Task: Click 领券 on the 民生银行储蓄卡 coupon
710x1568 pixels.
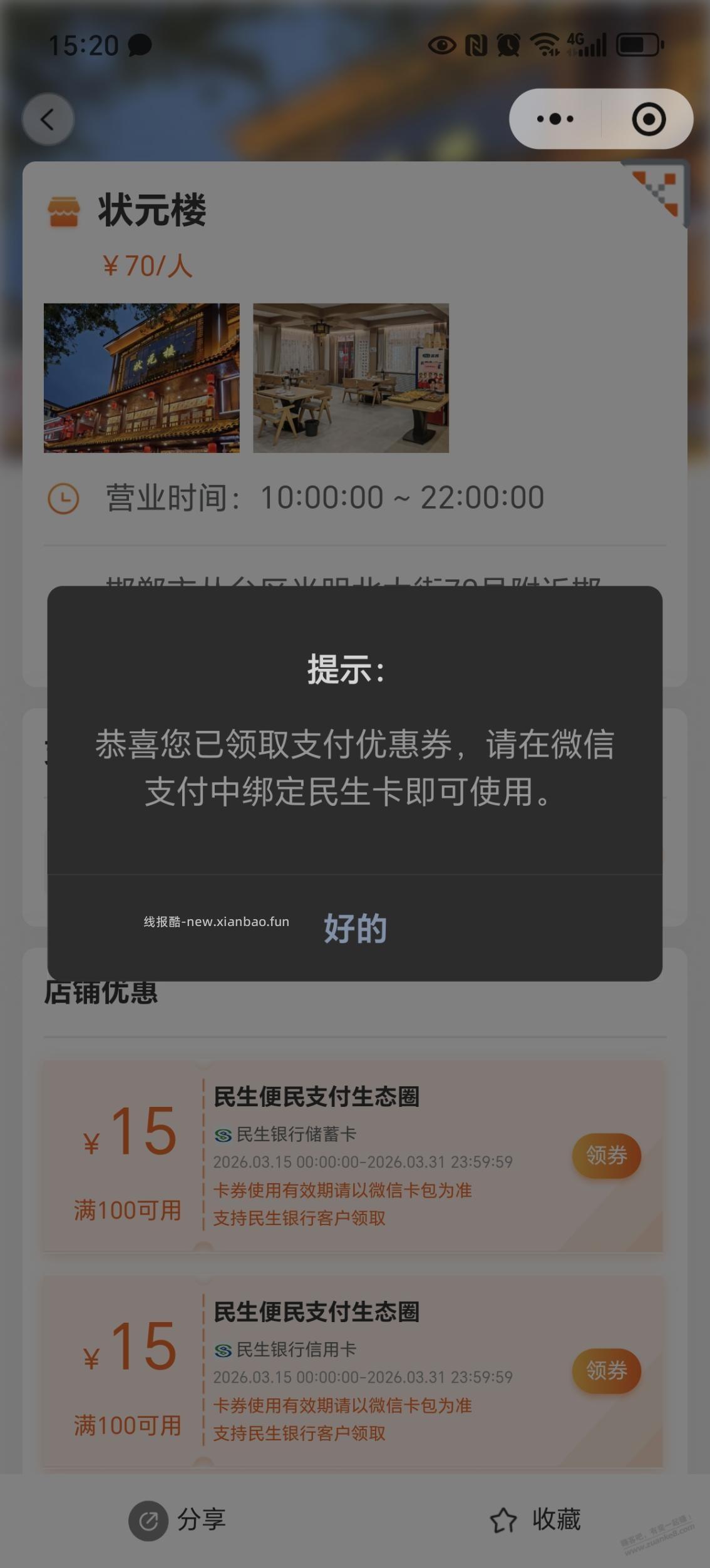Action: (605, 1156)
